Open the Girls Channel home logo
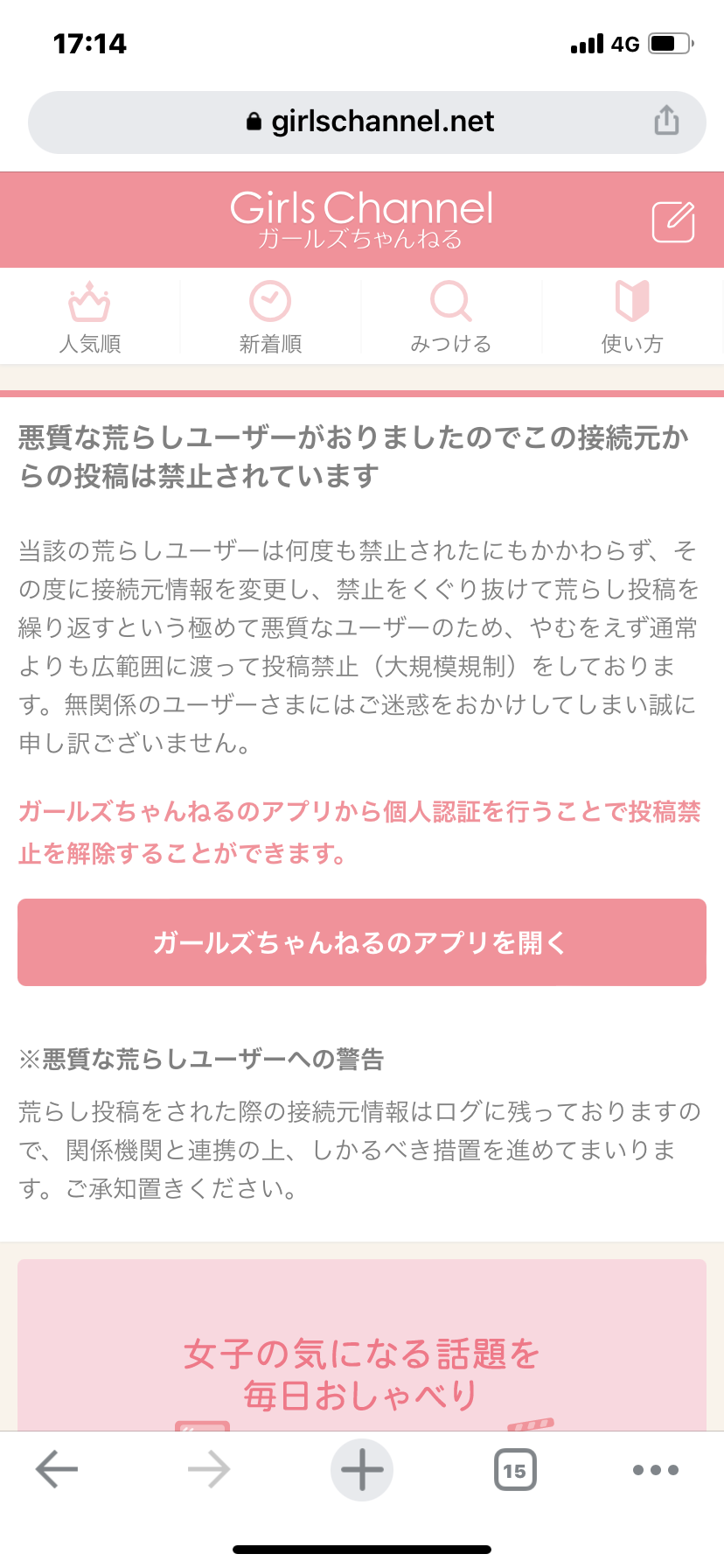The width and height of the screenshot is (724, 1568). [361, 219]
